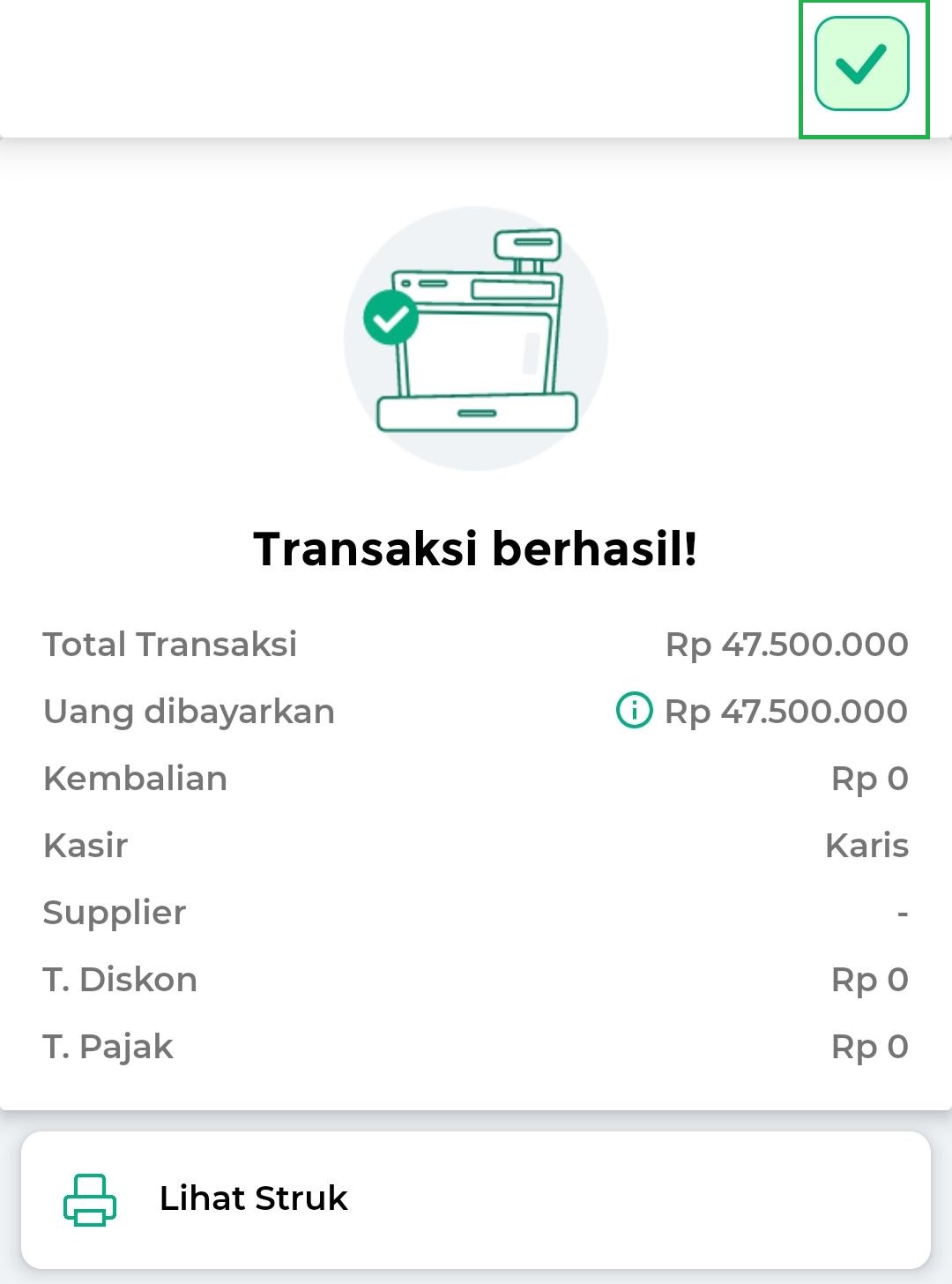Screen dimensions: 952x1284
Task: Confirm with the green checkmark button
Action: pyautogui.click(x=861, y=64)
